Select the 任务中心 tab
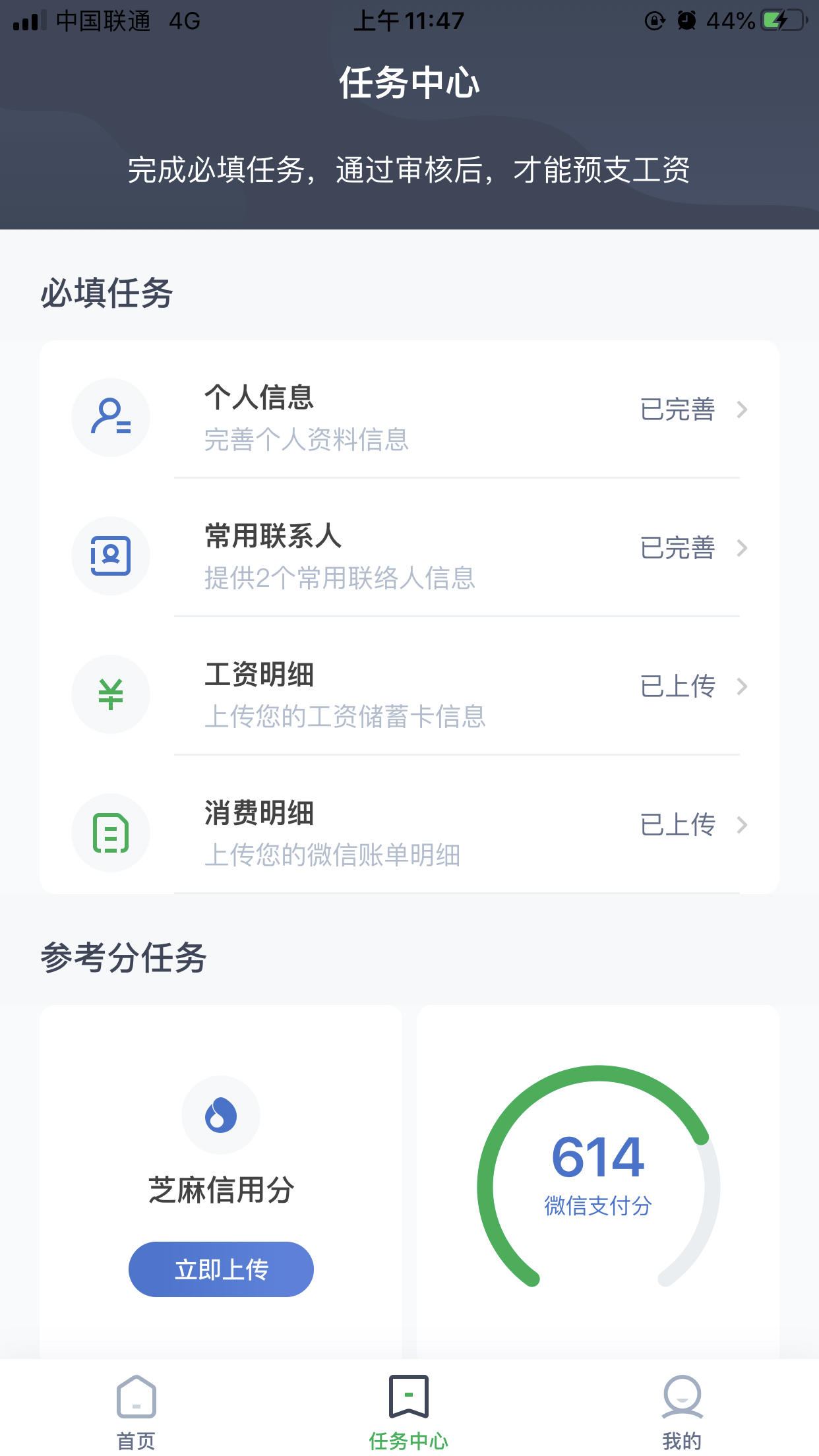The height and width of the screenshot is (1456, 819). pos(409,1412)
